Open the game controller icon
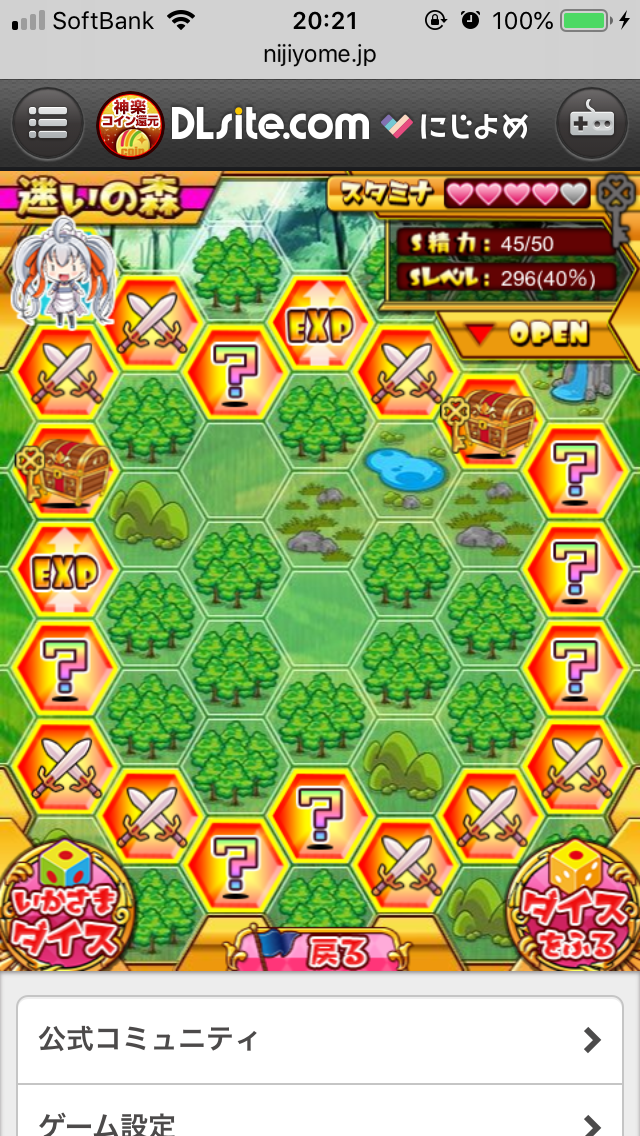The height and width of the screenshot is (1136, 640). pos(591,124)
